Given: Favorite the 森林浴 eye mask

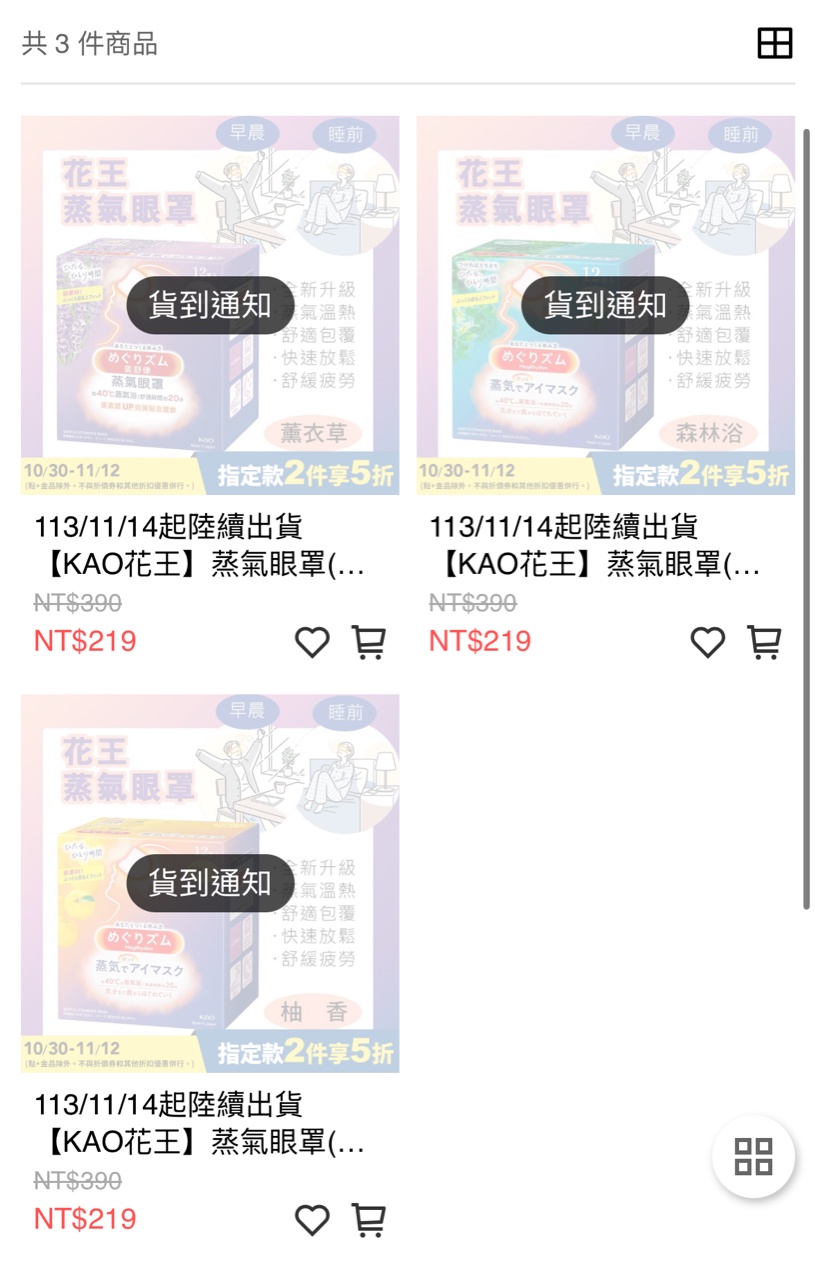Looking at the screenshot, I should coord(708,642).
